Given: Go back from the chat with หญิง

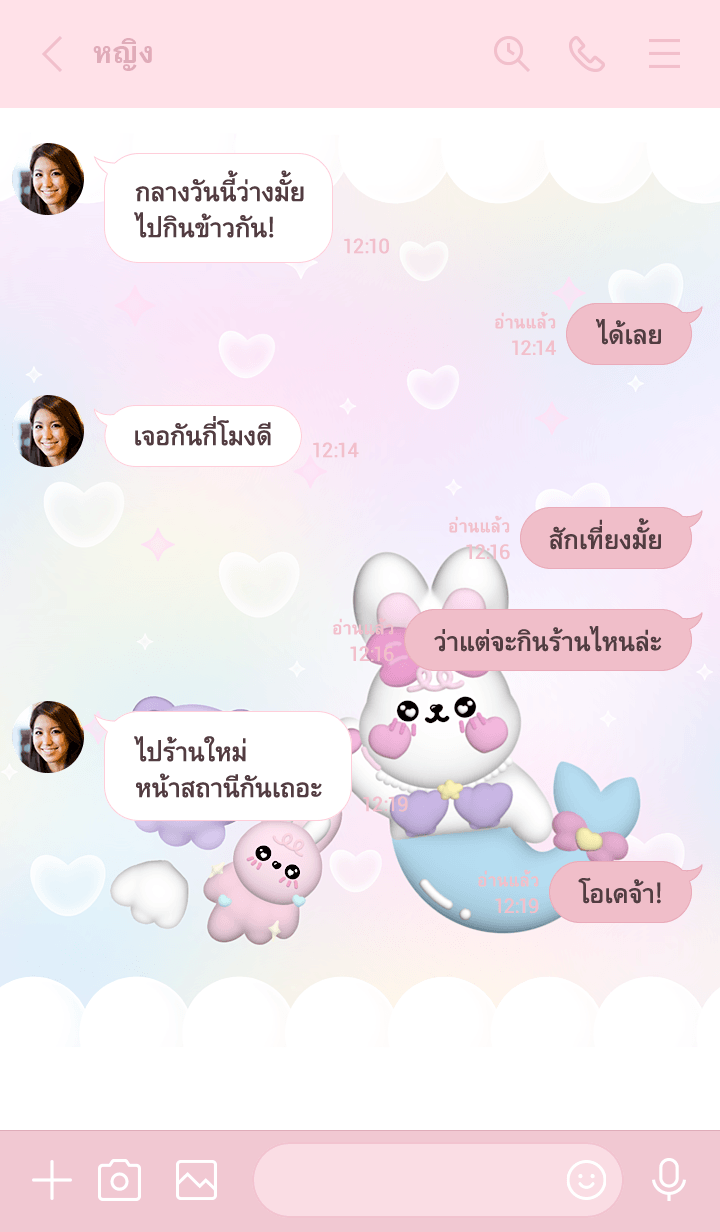Looking at the screenshot, I should (x=52, y=54).
